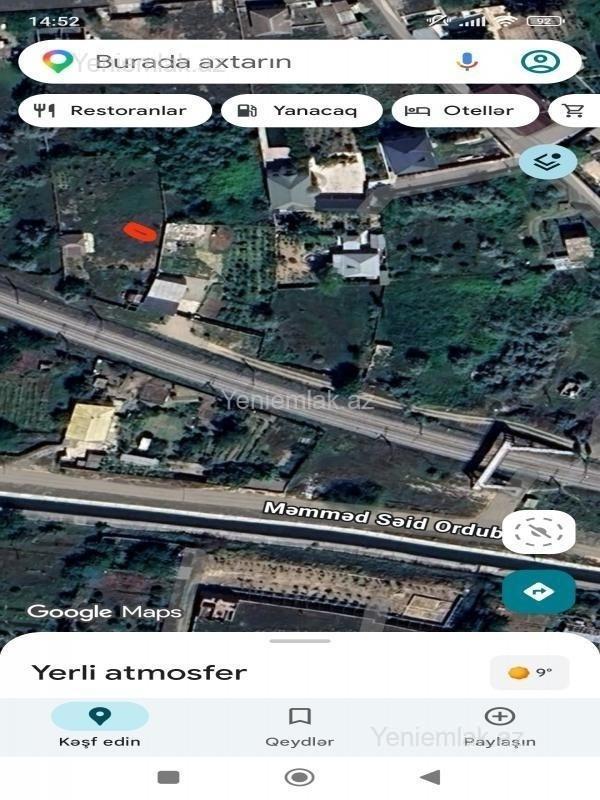Switch to the Paylaşın tab
This screenshot has width=600, height=800.
pos(499,726)
